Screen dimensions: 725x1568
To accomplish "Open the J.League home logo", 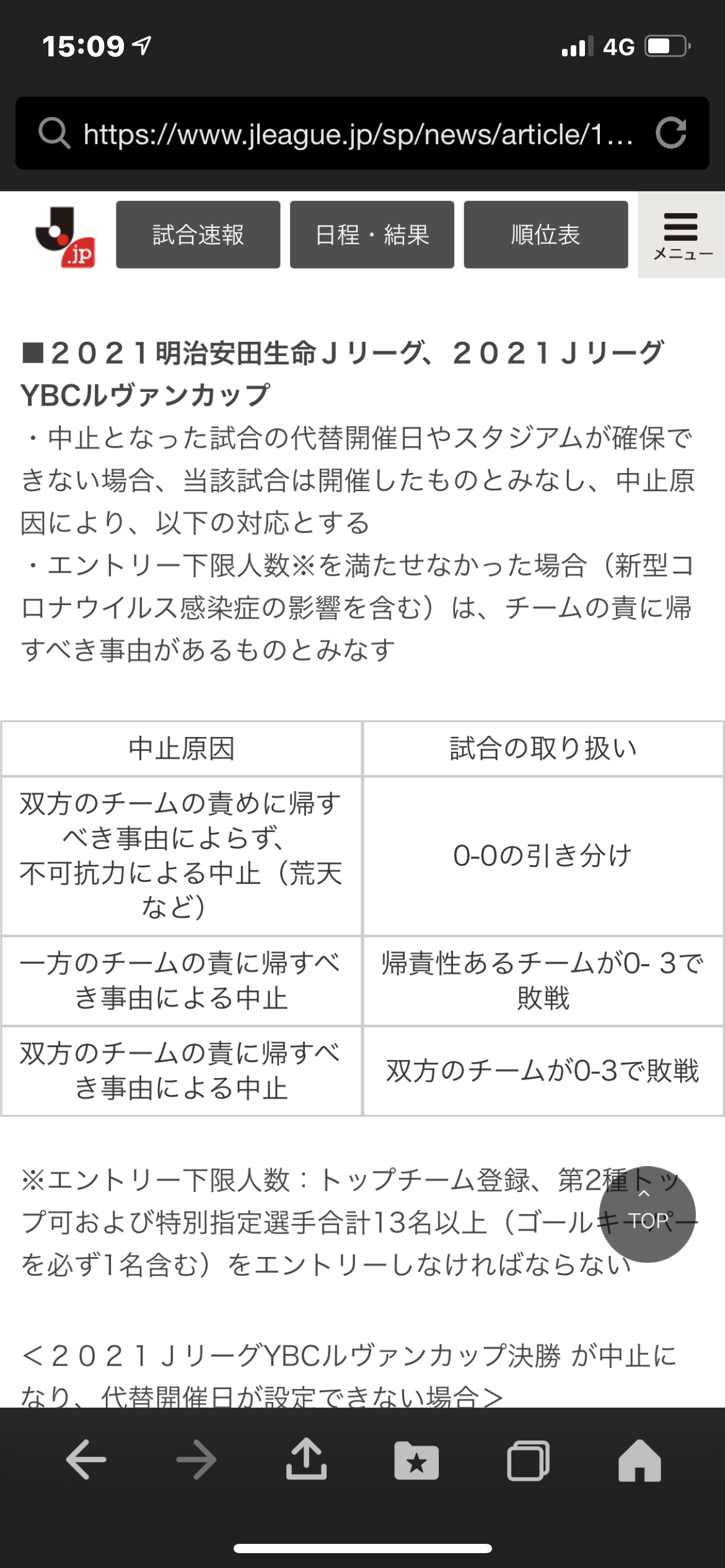I will (65, 238).
